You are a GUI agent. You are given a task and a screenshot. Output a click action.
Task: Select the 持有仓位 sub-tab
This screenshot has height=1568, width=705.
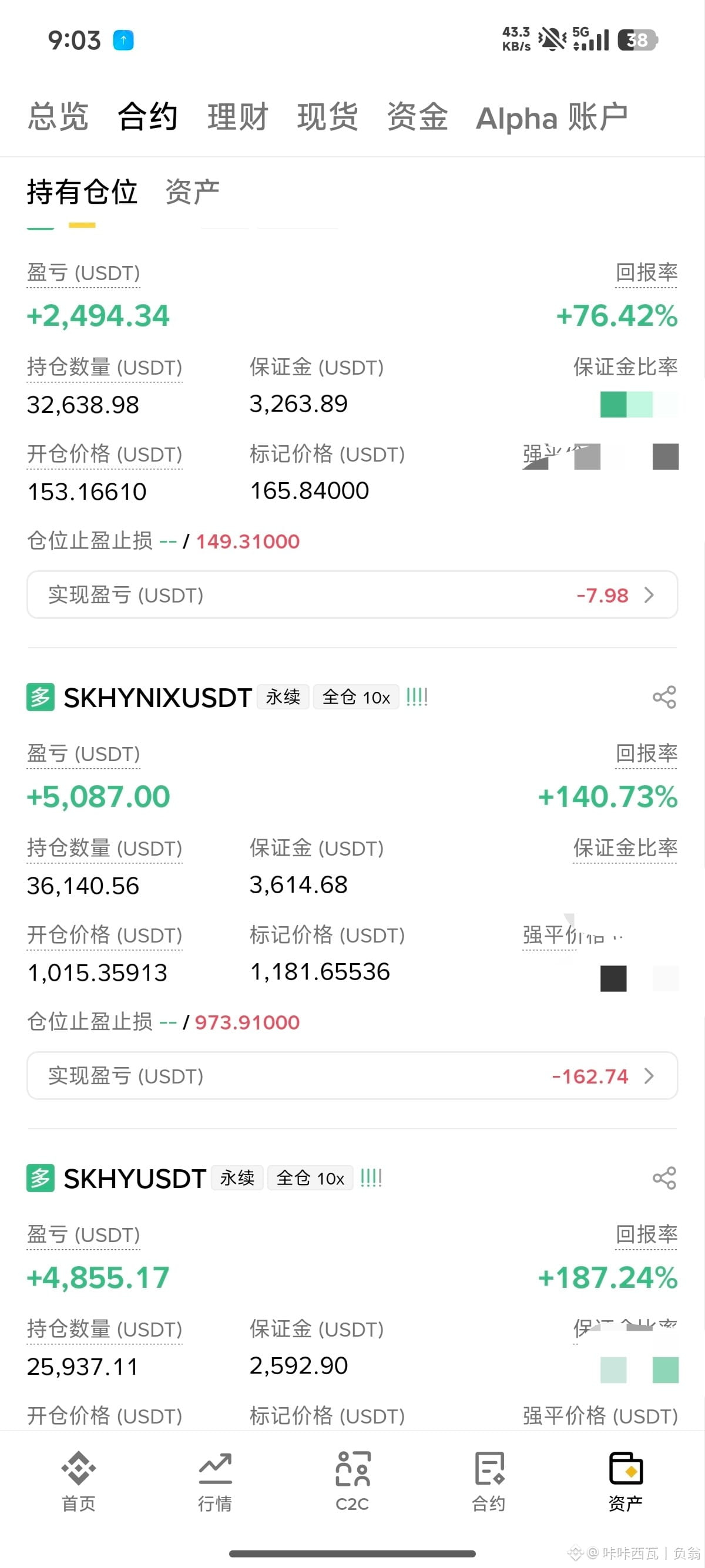point(82,191)
